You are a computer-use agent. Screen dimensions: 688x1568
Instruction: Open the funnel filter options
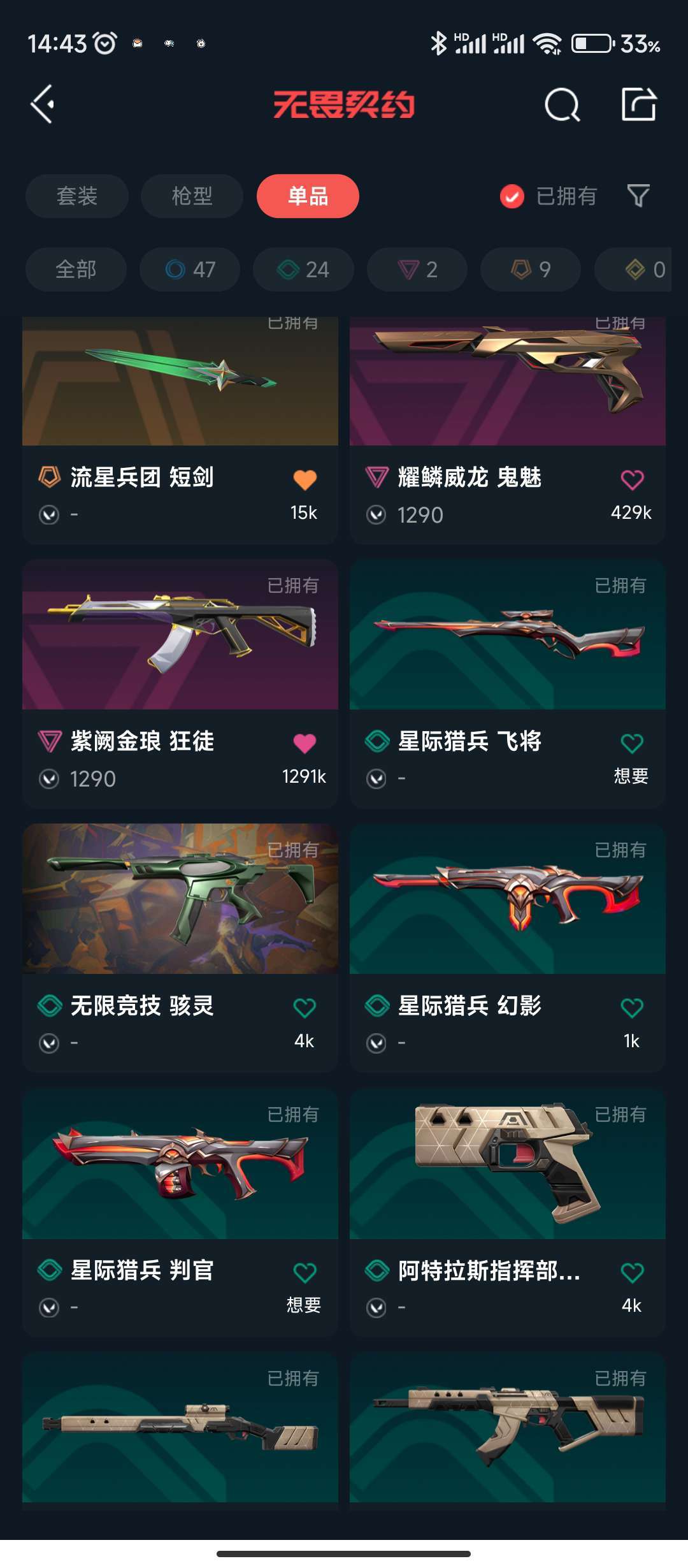pos(638,196)
